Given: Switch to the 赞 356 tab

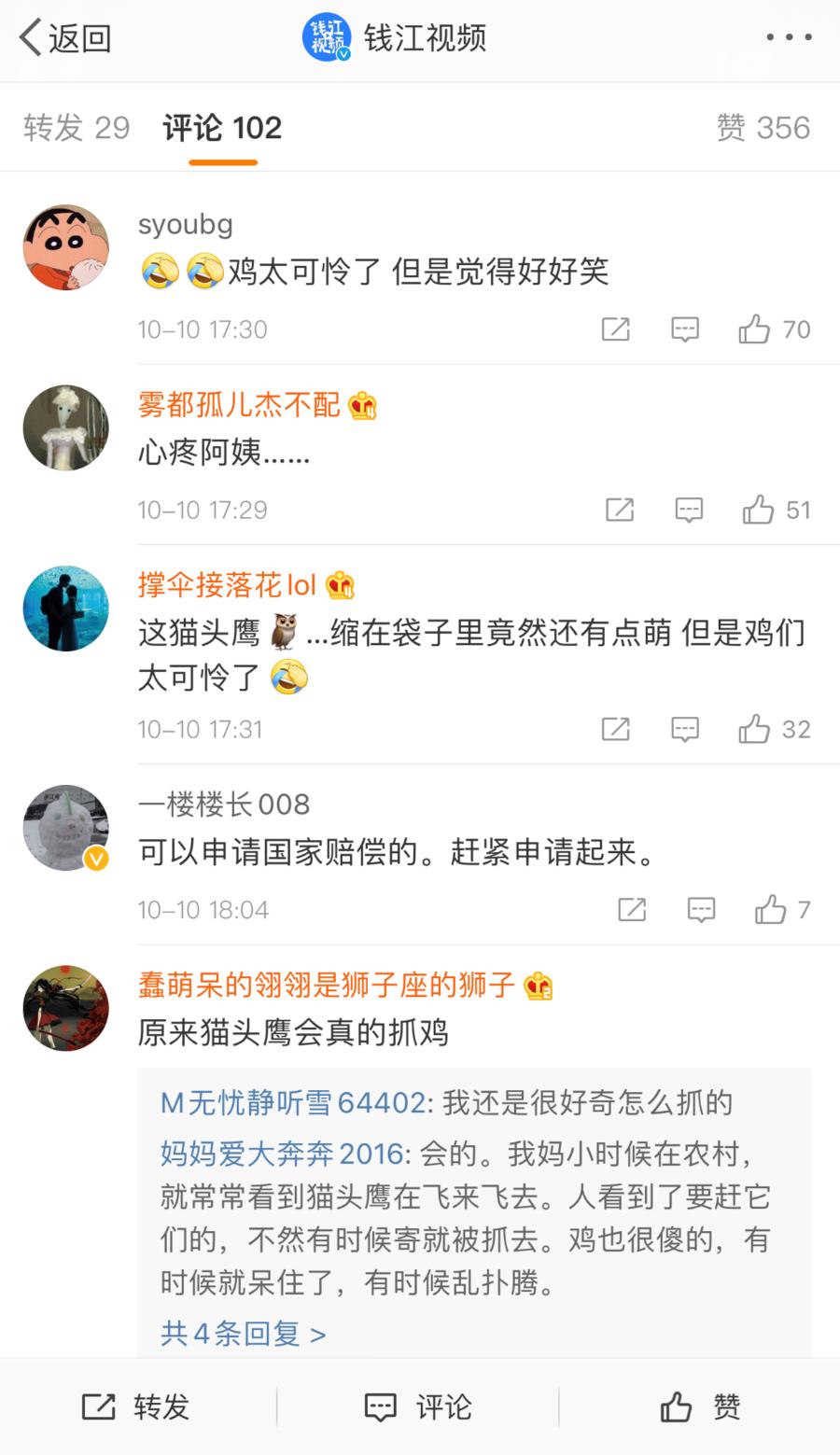Looking at the screenshot, I should tap(763, 128).
